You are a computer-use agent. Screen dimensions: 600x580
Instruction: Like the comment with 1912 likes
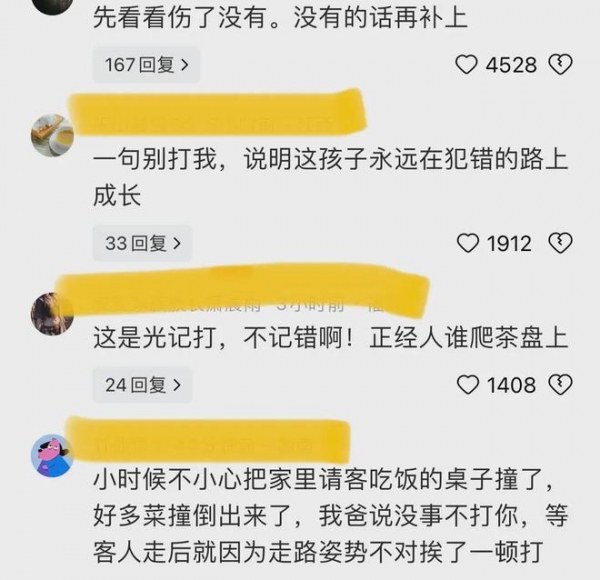point(467,243)
